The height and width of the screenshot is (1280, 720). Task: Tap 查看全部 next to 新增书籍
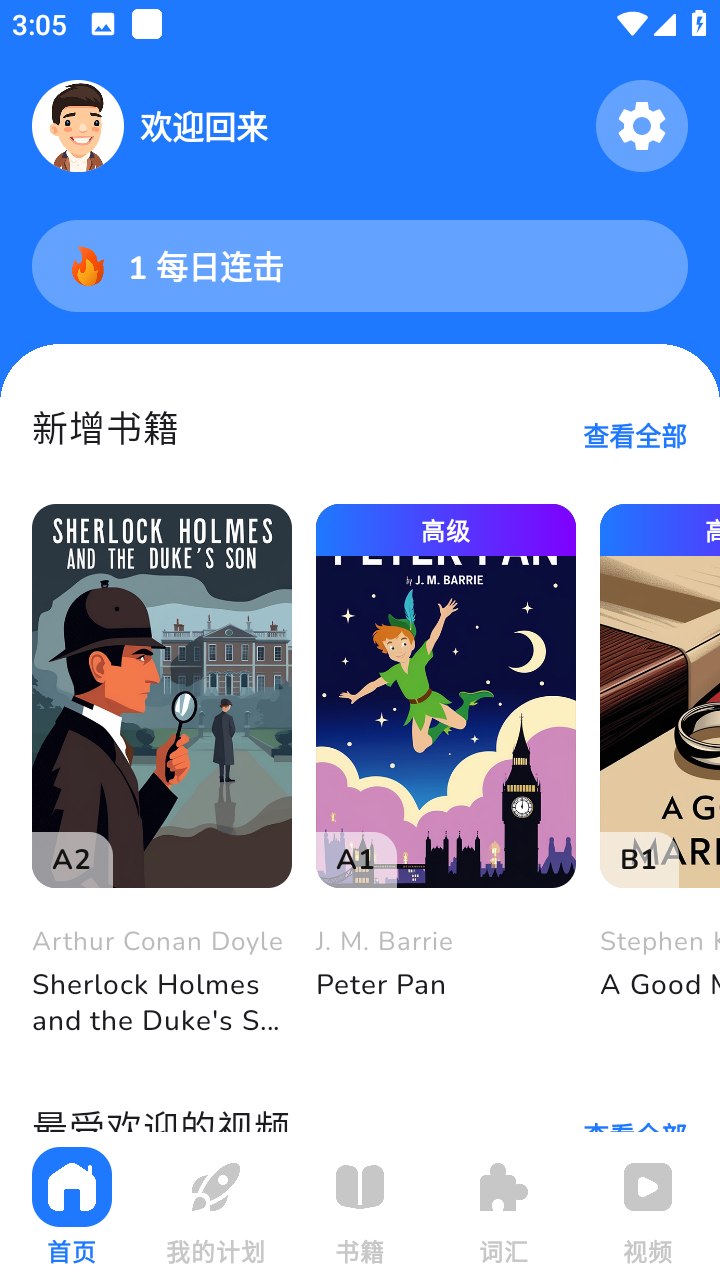click(x=635, y=436)
